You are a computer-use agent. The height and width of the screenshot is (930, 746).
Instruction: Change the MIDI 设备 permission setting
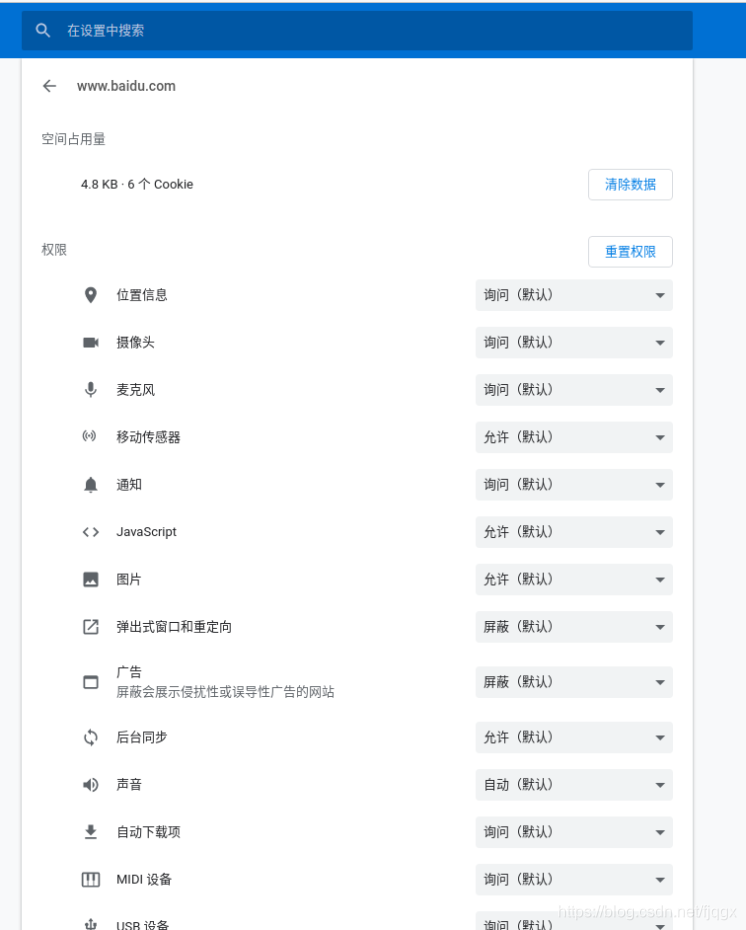(x=573, y=879)
